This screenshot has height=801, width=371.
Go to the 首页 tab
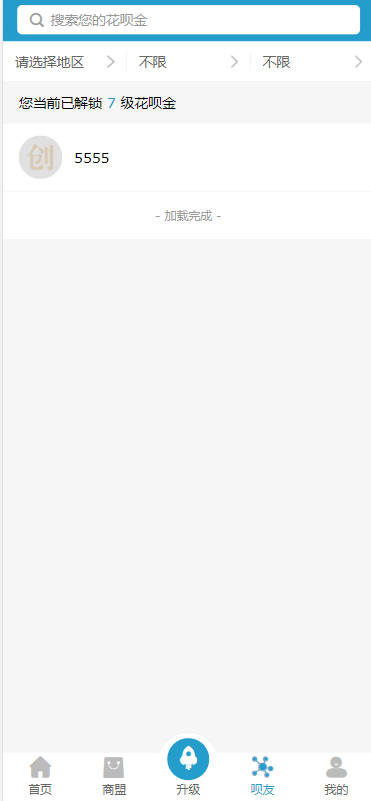(40, 776)
